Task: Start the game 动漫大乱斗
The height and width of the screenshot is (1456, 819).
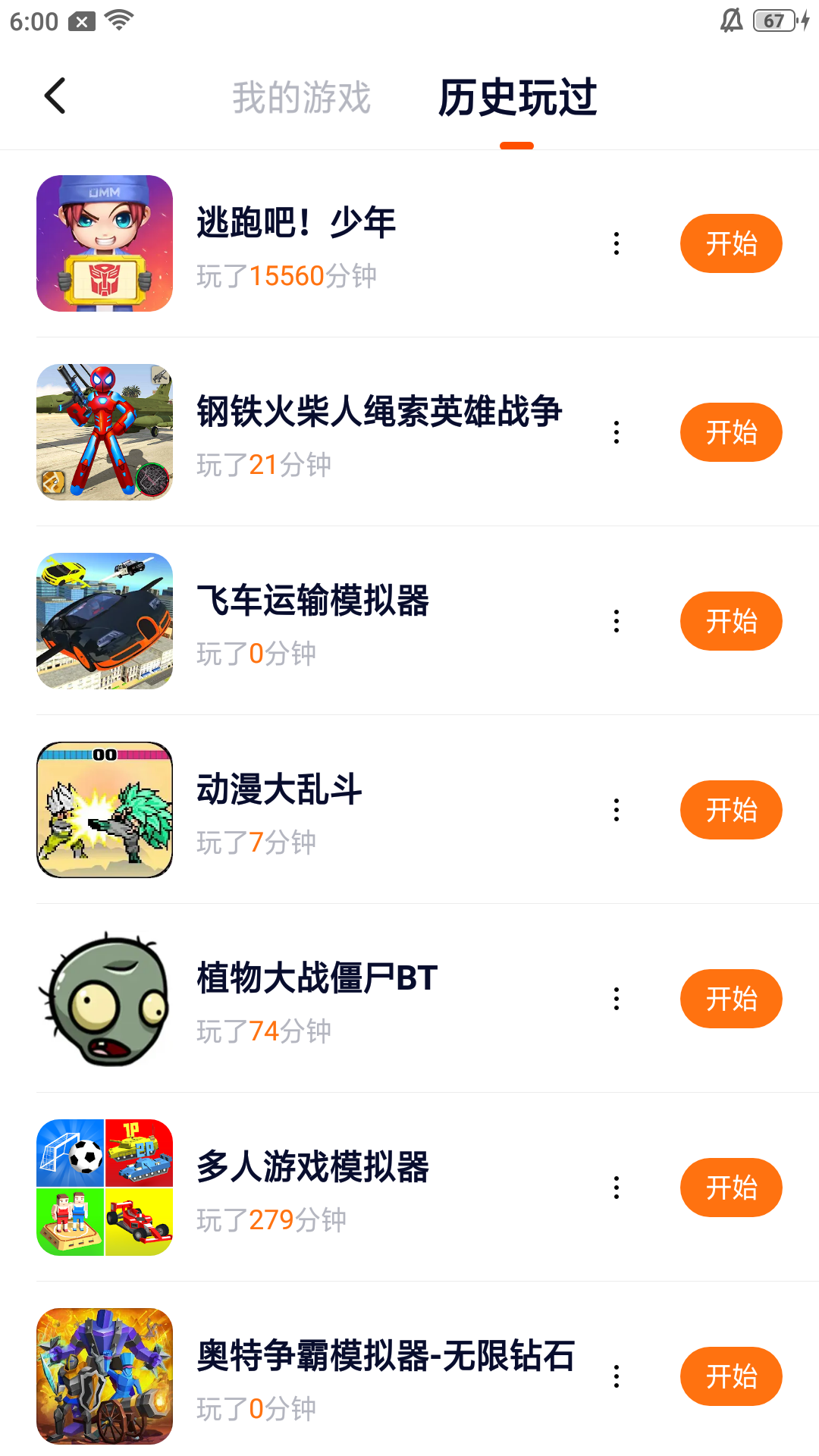Action: coord(730,810)
